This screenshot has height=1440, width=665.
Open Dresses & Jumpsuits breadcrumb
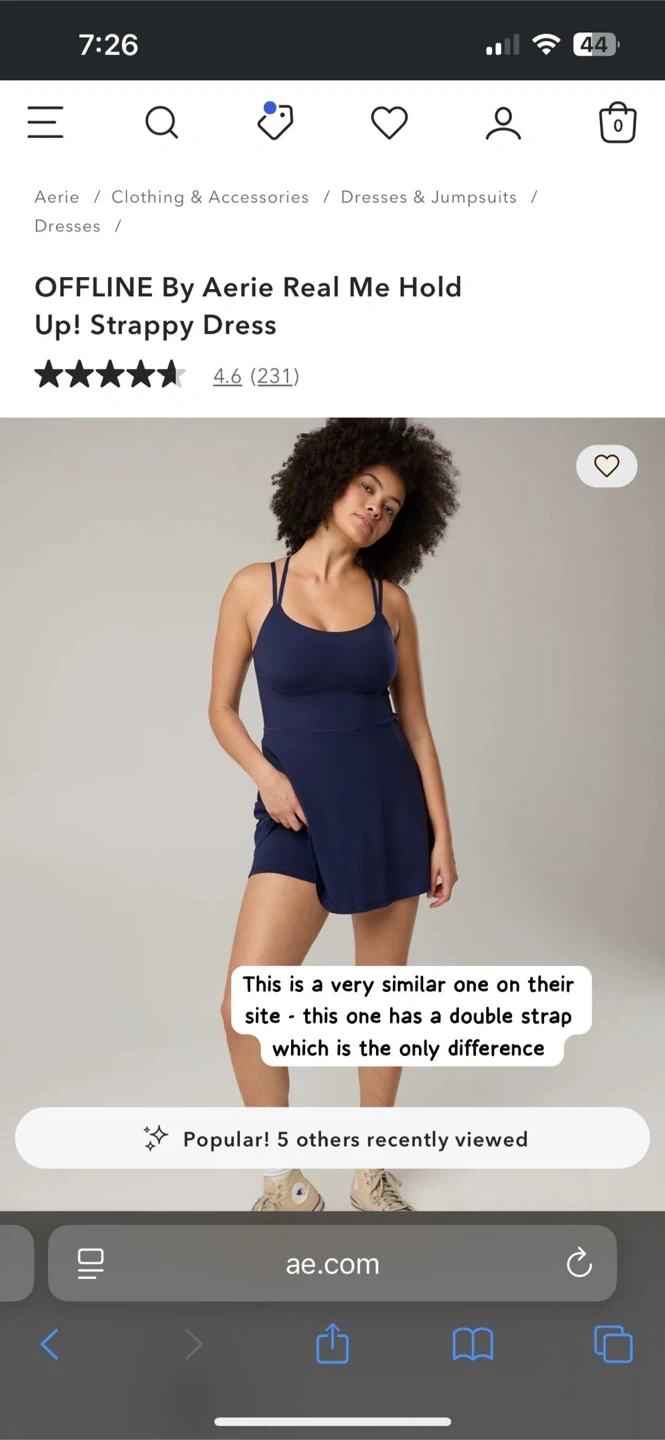coord(428,197)
